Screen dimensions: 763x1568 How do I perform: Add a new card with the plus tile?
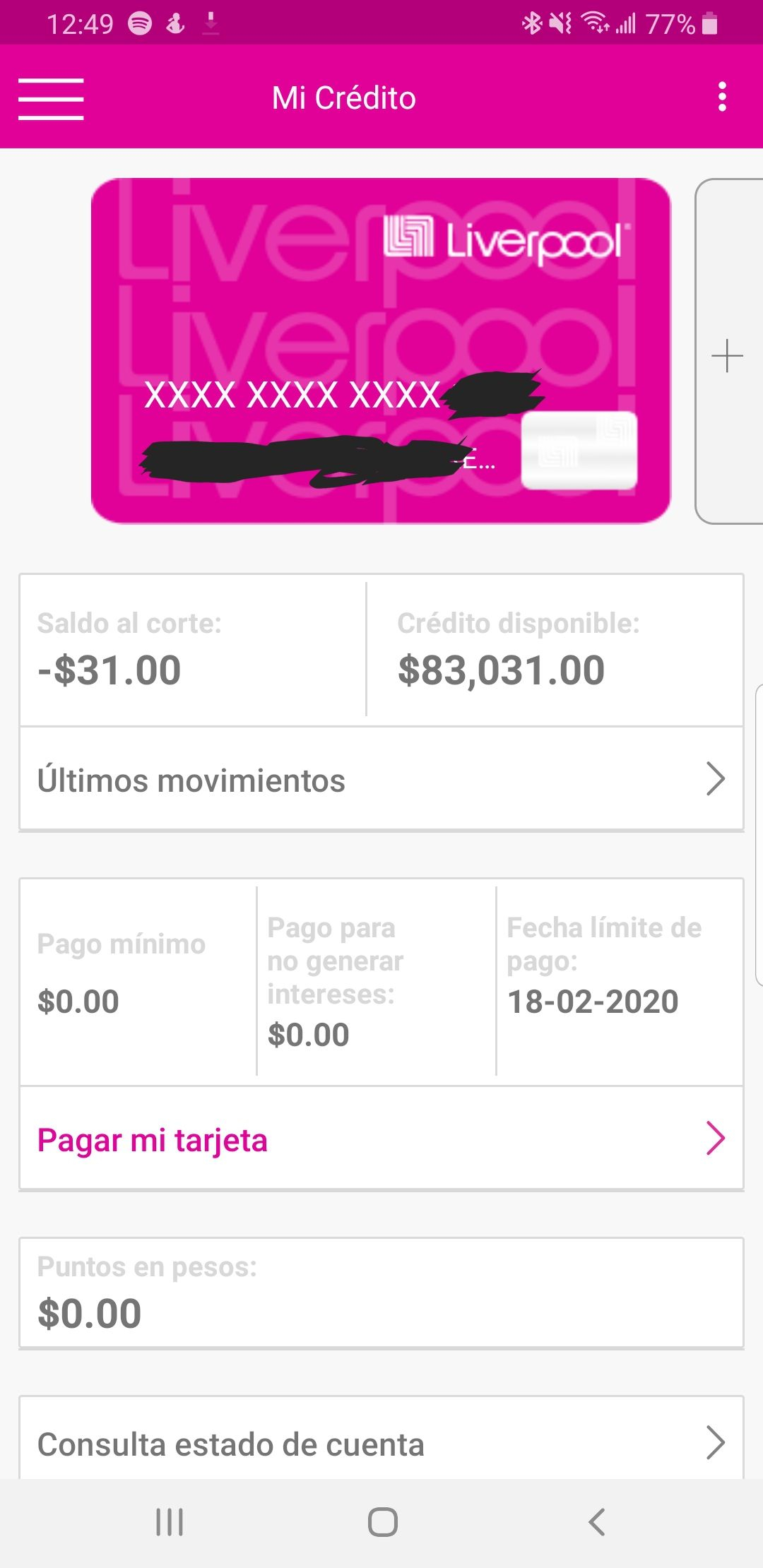point(729,351)
